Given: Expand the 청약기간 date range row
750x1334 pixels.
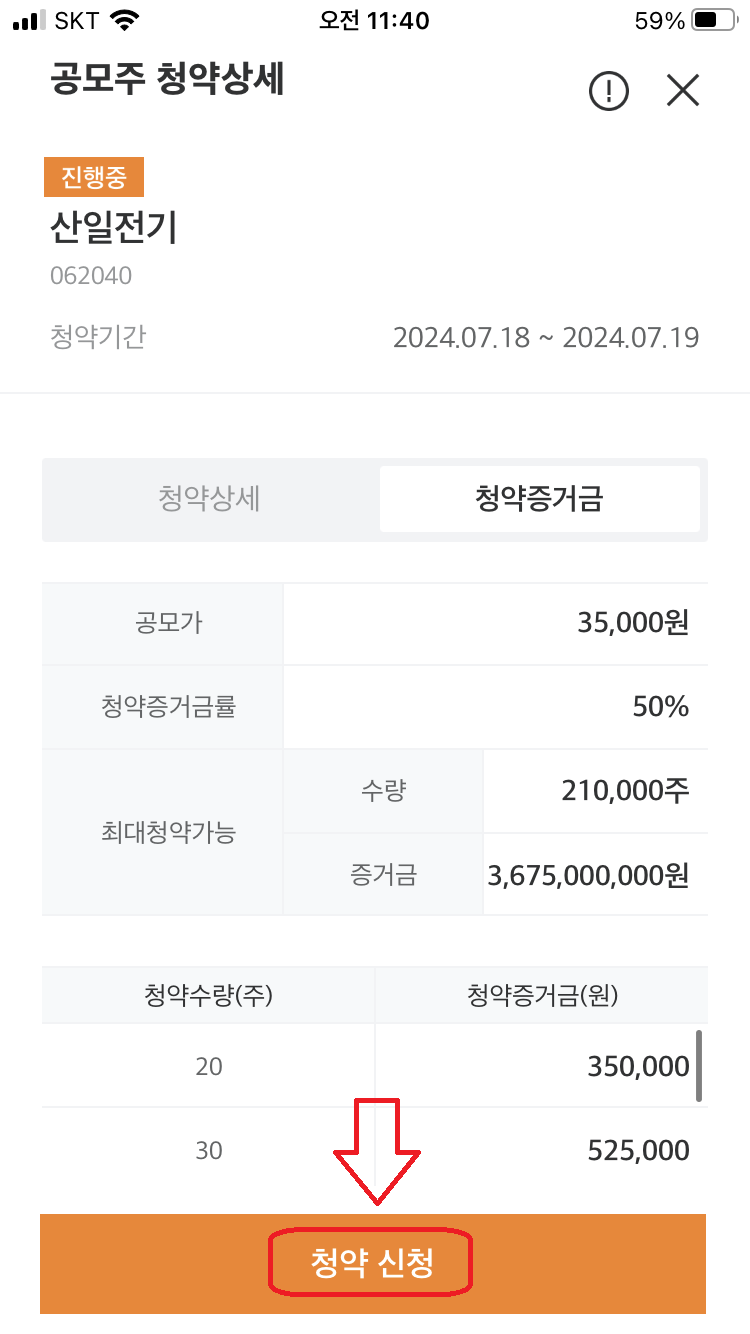Looking at the screenshot, I should pyautogui.click(x=375, y=337).
